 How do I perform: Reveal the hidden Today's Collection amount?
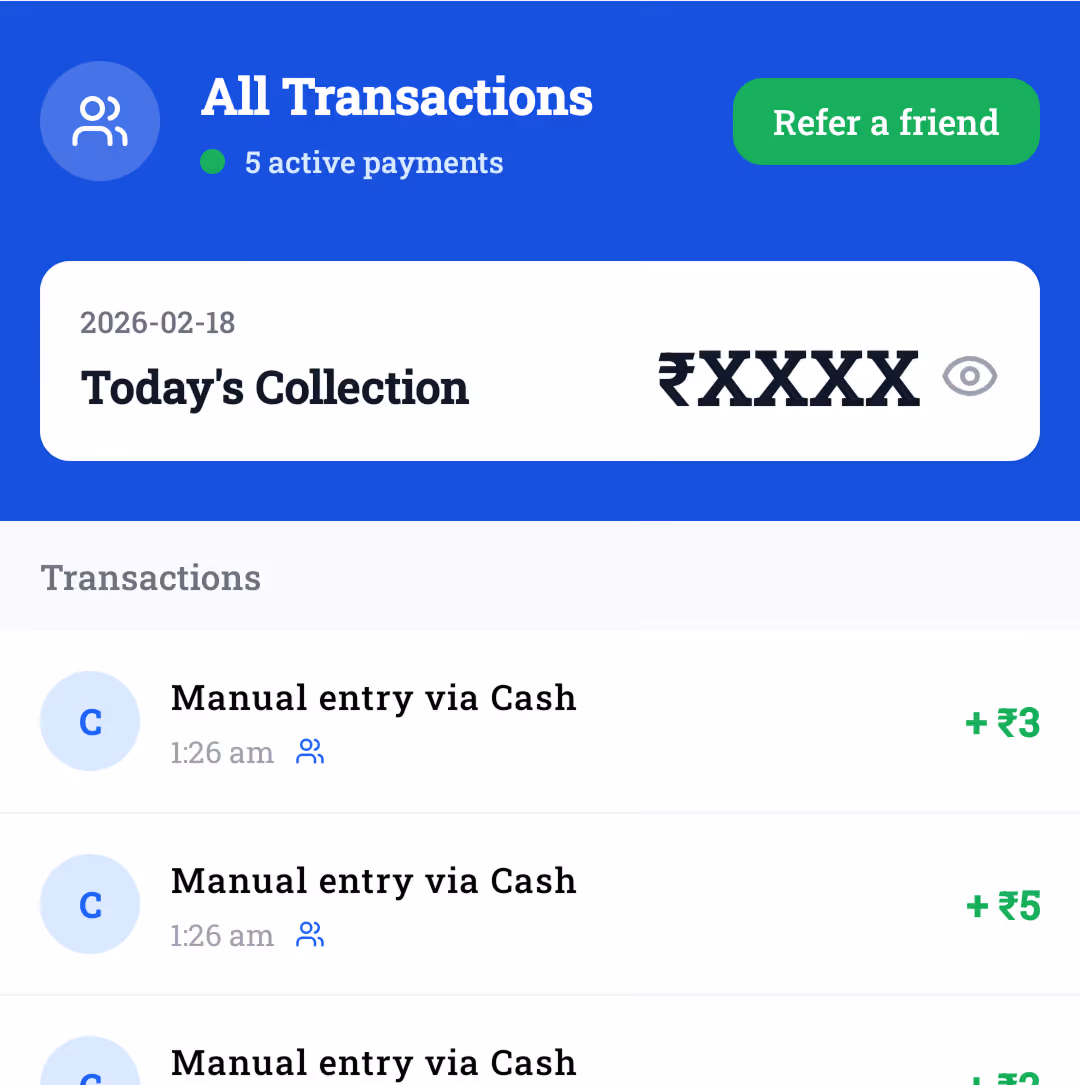click(969, 377)
